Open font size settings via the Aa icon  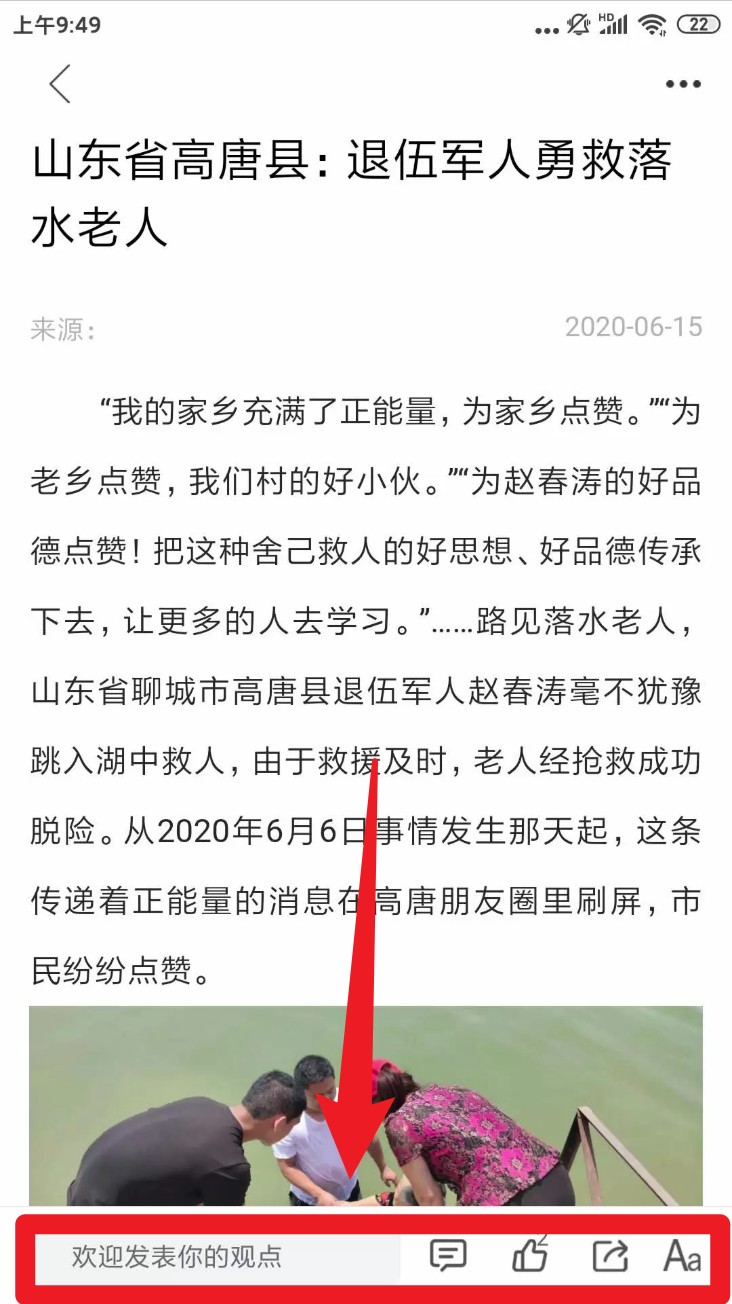[682, 1253]
